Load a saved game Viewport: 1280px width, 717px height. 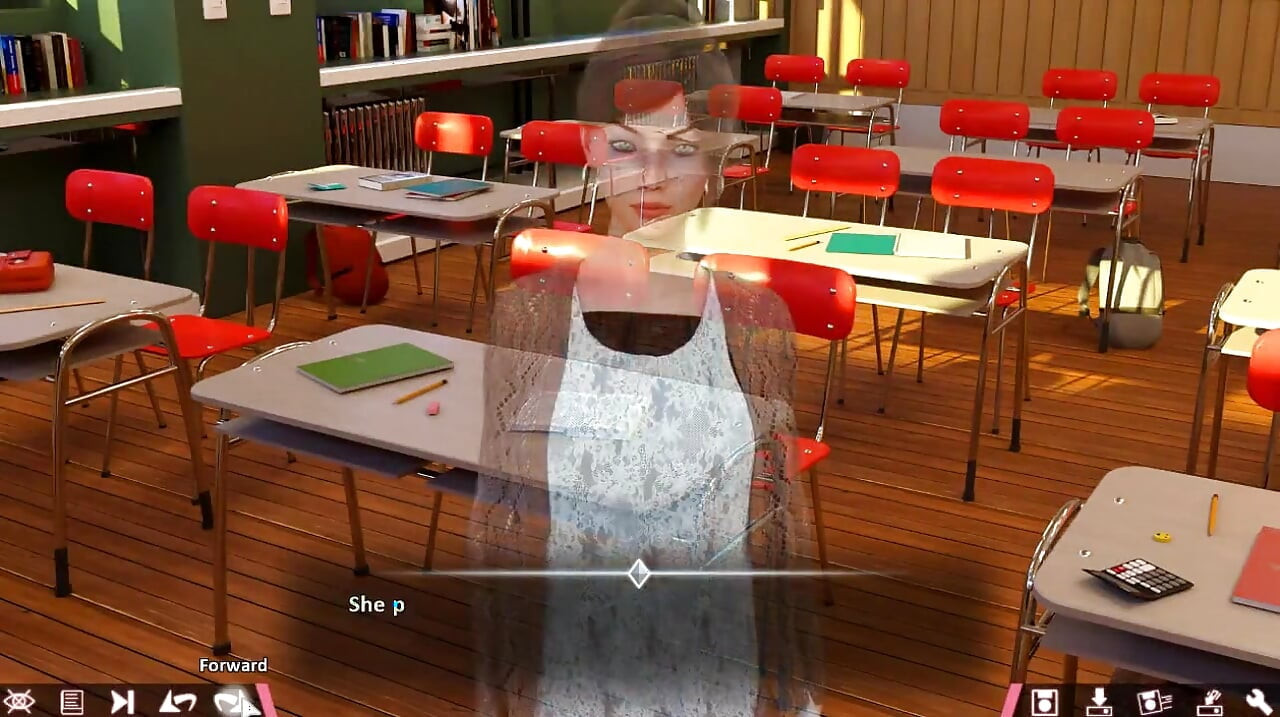(x=1099, y=702)
